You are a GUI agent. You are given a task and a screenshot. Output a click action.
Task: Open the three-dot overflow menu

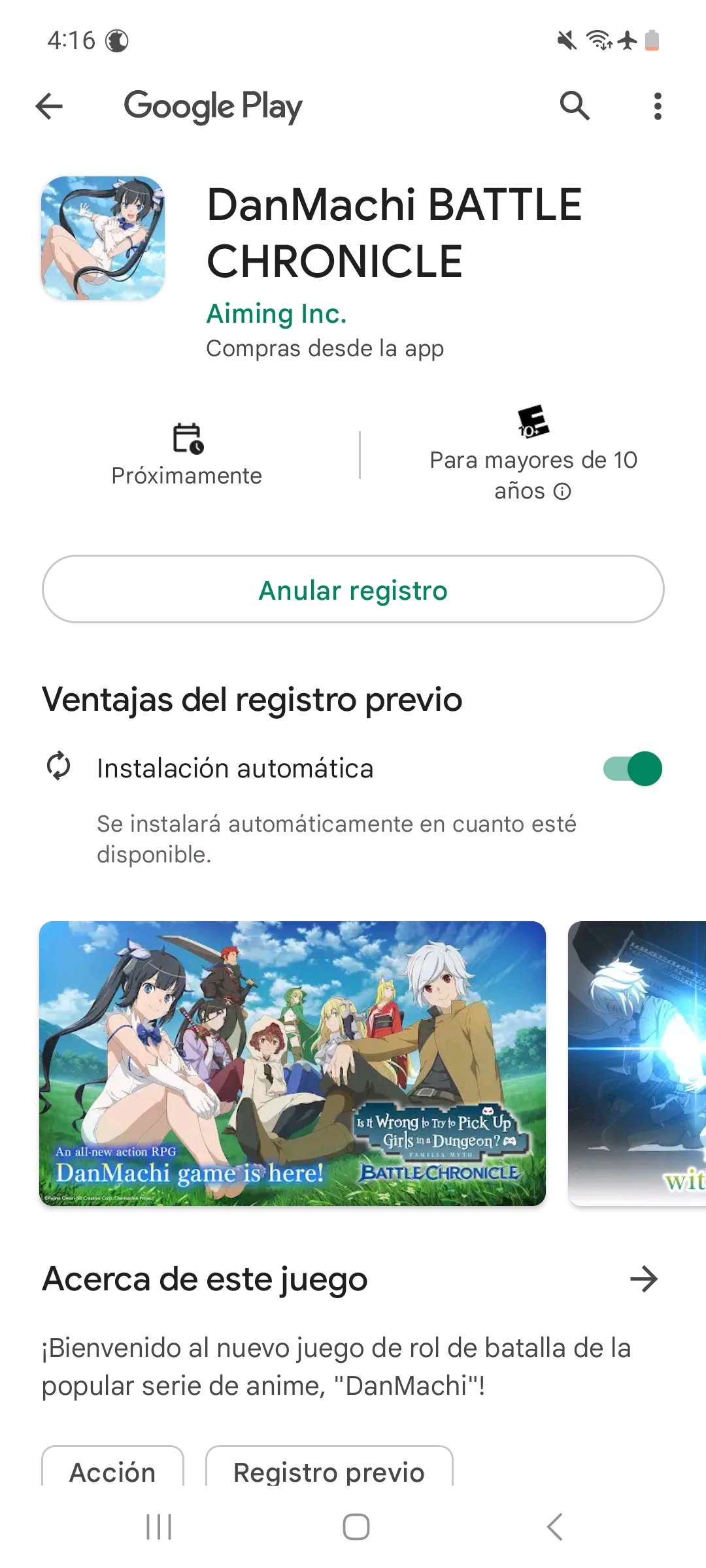pos(657,106)
